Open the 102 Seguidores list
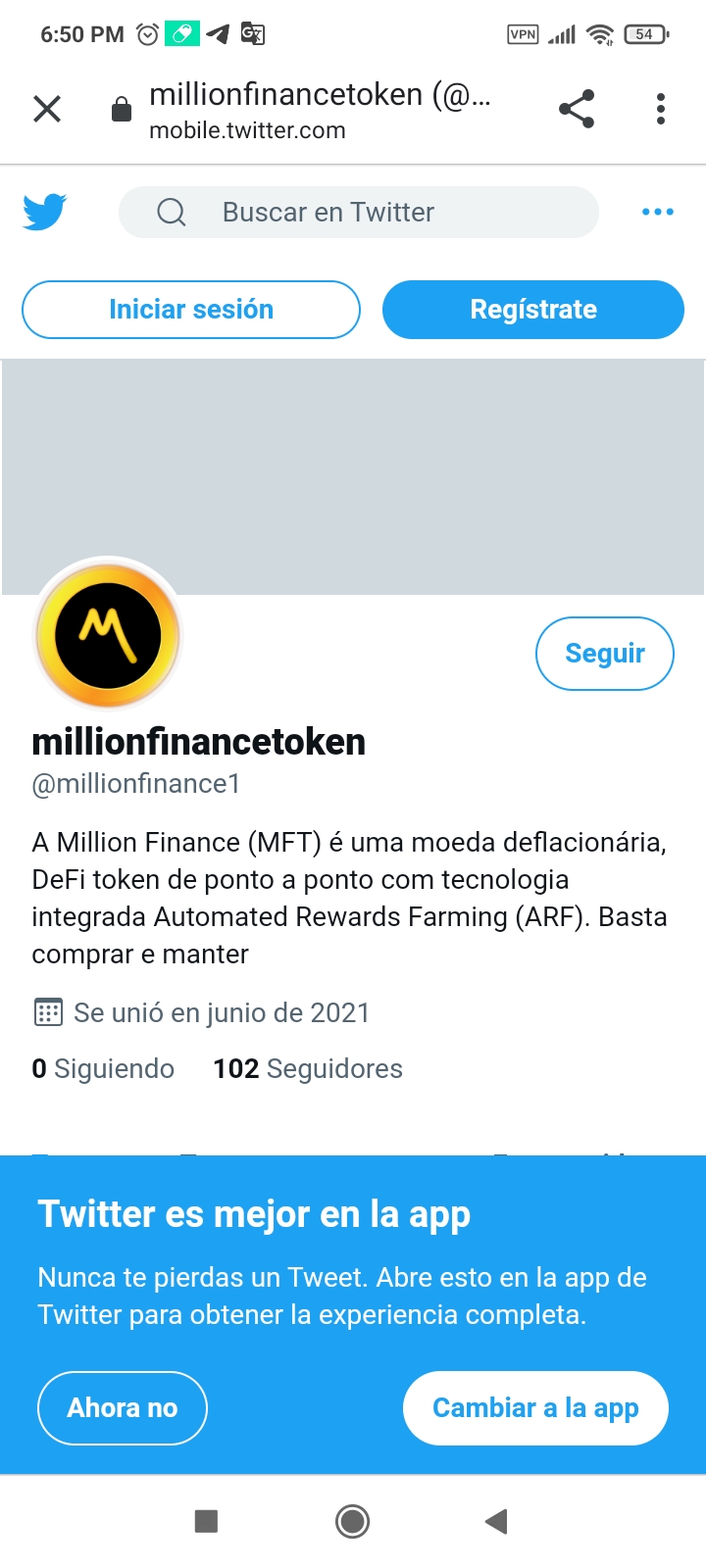Viewport: 706px width, 1568px height. (308, 1068)
